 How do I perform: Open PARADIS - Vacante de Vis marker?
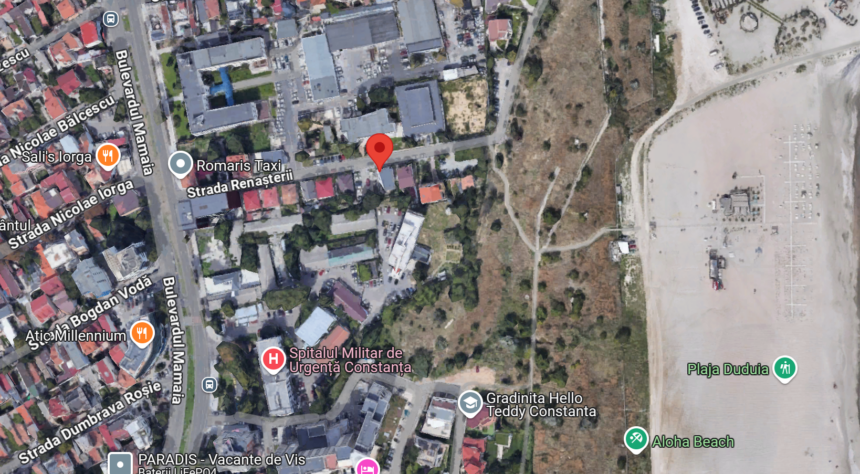coord(120,463)
